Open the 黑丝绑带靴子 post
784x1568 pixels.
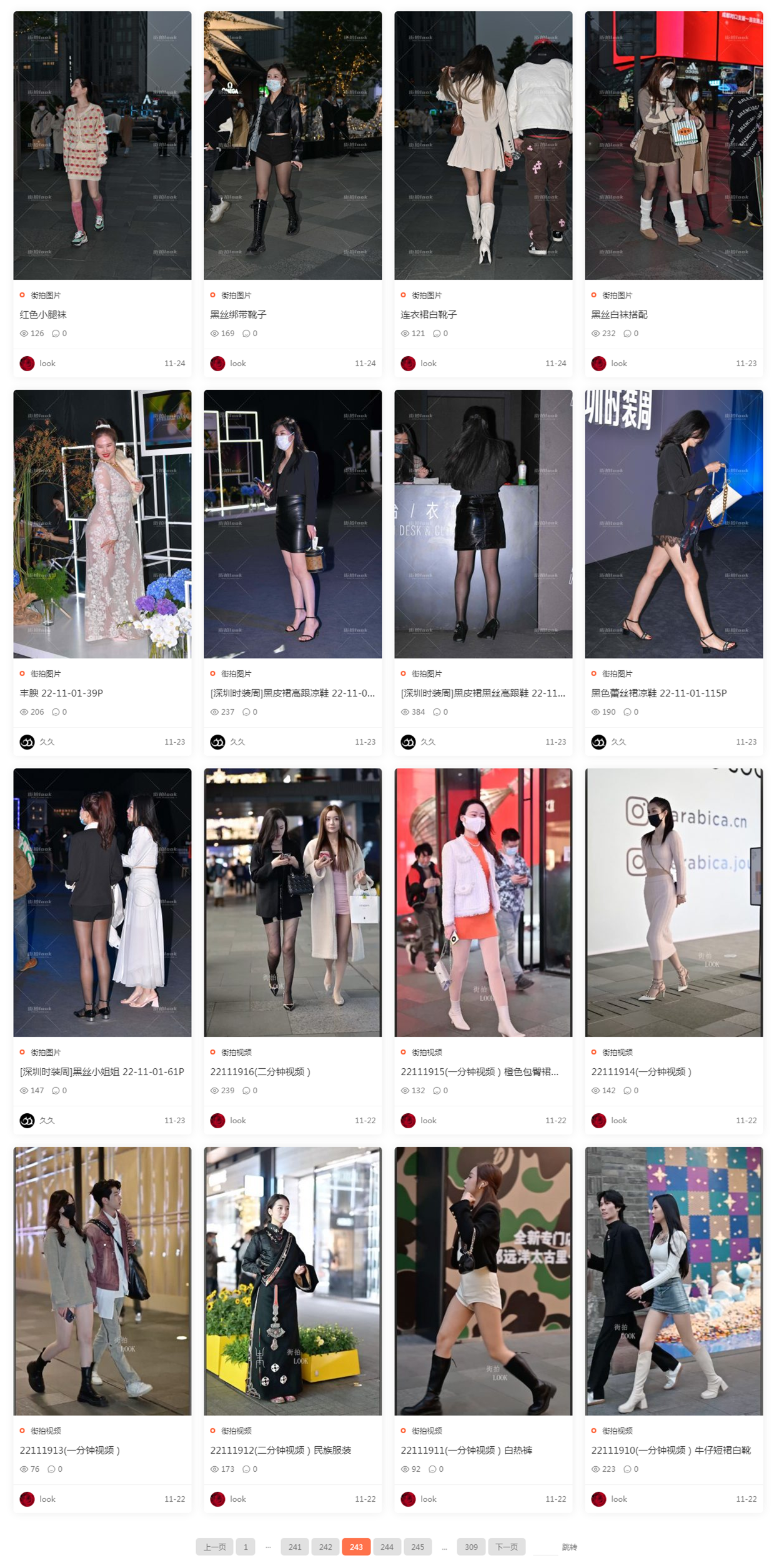click(x=238, y=314)
